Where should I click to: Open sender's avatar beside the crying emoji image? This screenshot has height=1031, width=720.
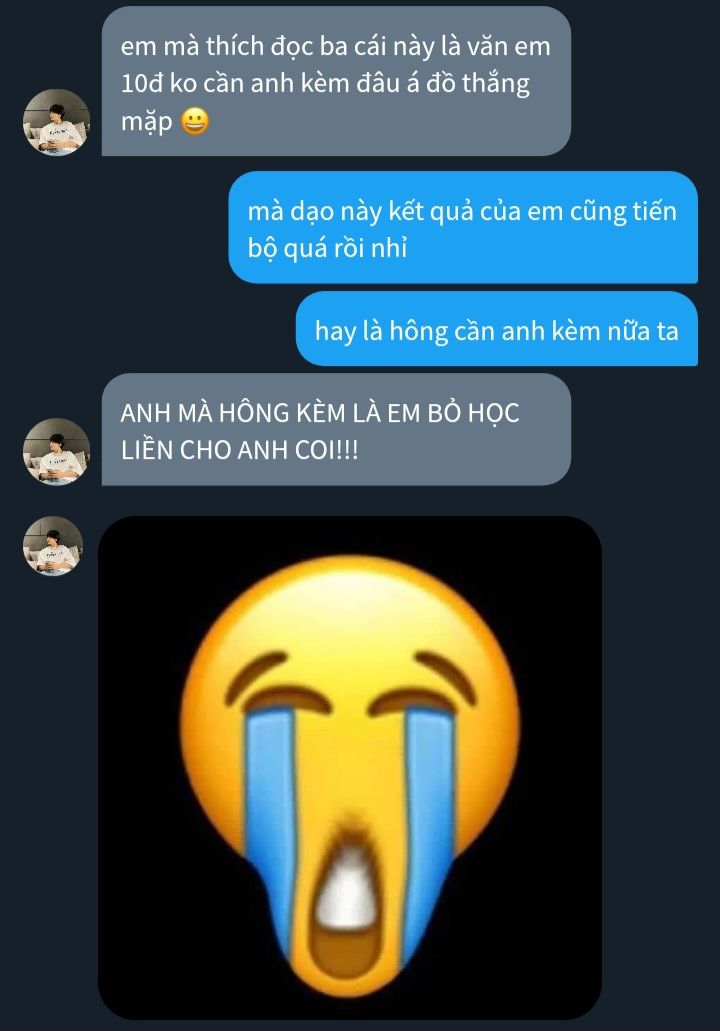53,546
